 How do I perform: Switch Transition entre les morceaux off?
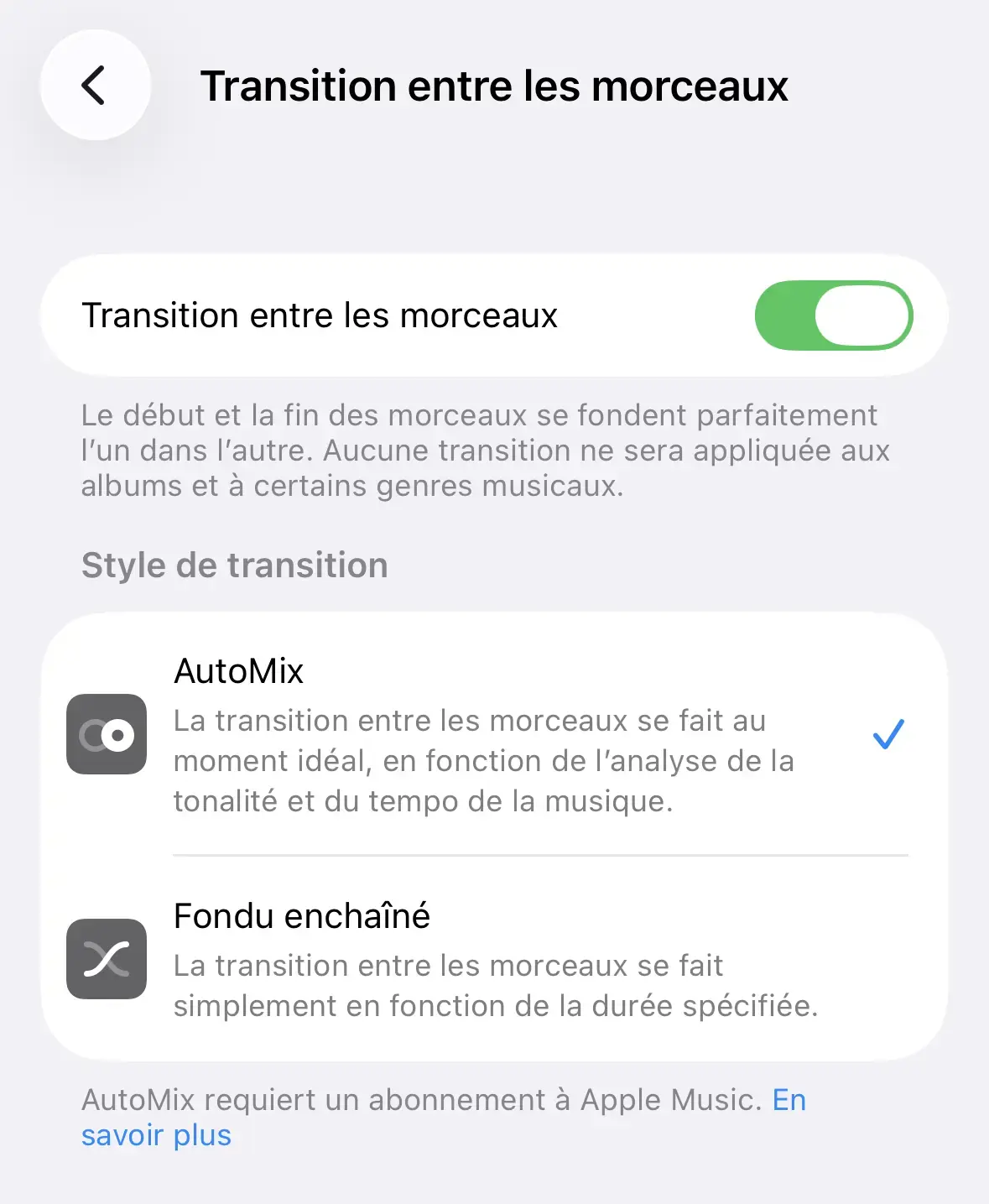834,315
